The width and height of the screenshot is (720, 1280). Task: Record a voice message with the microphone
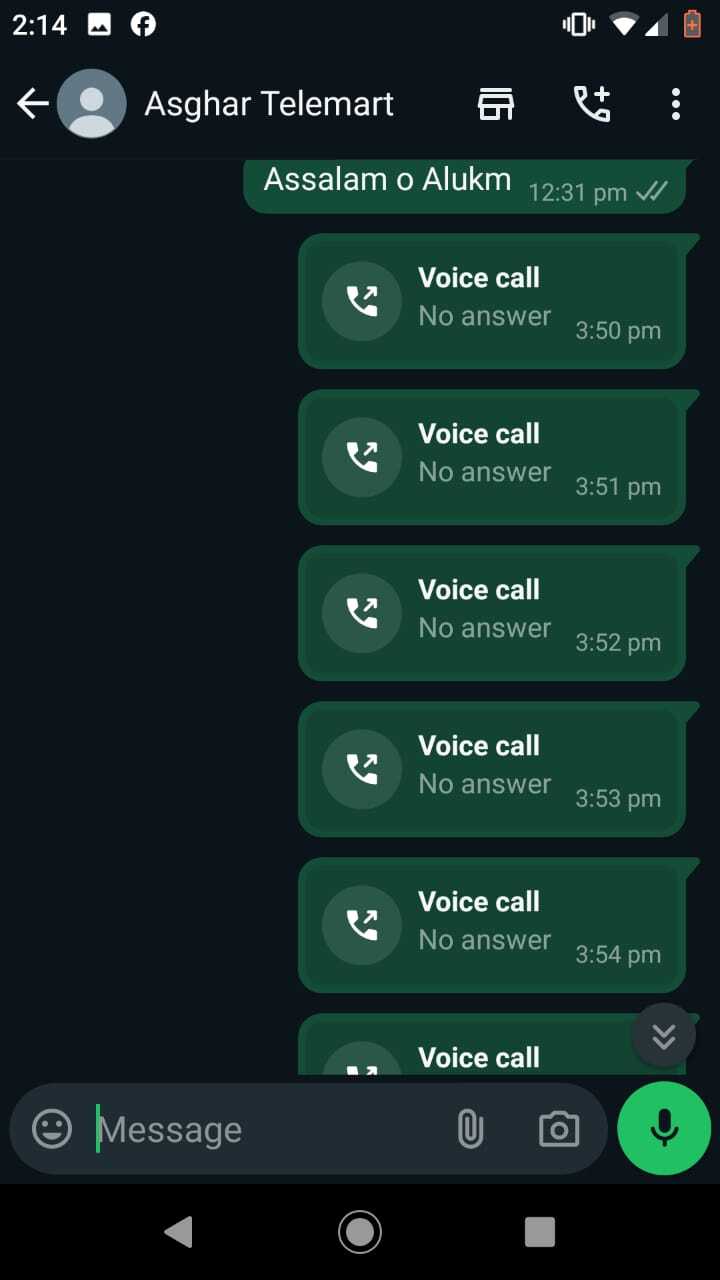coord(664,1128)
